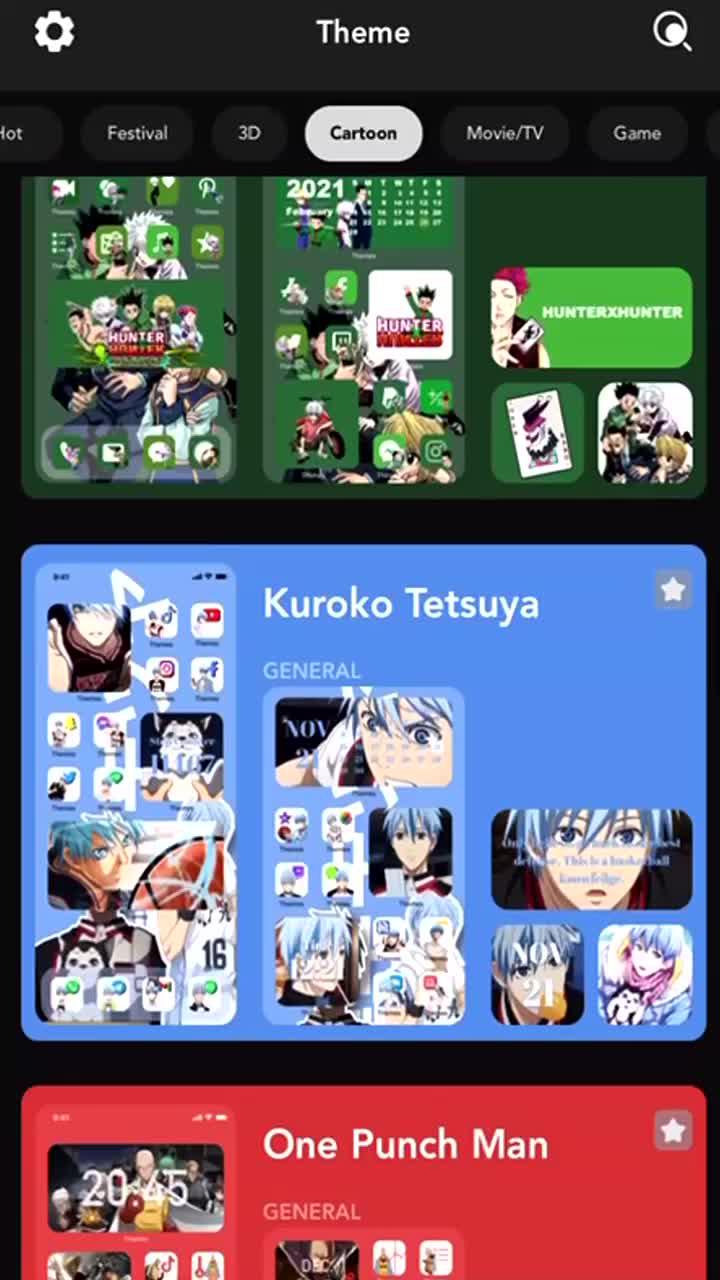This screenshot has height=1280, width=720.
Task: Switch to the Game category
Action: (637, 133)
